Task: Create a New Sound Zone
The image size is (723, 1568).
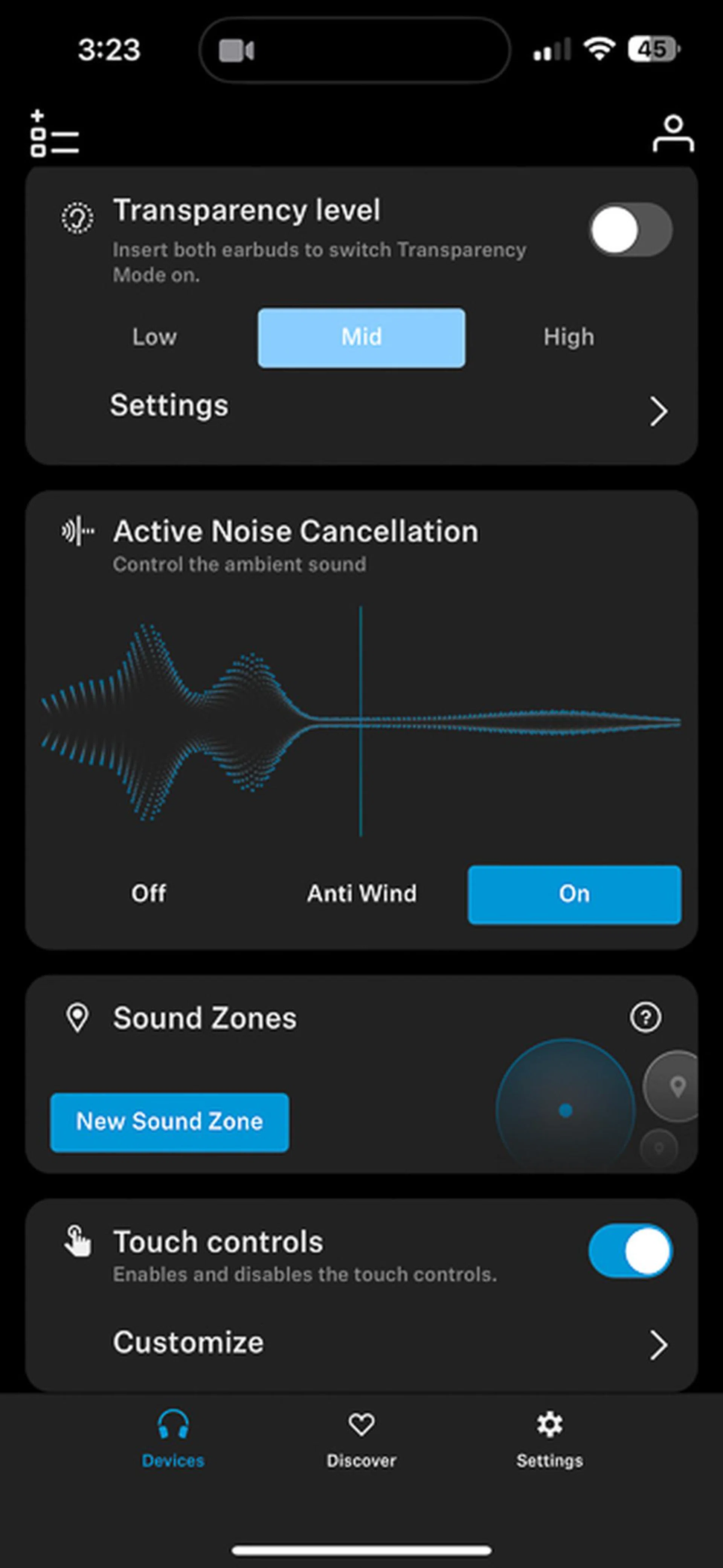Action: (x=169, y=1122)
